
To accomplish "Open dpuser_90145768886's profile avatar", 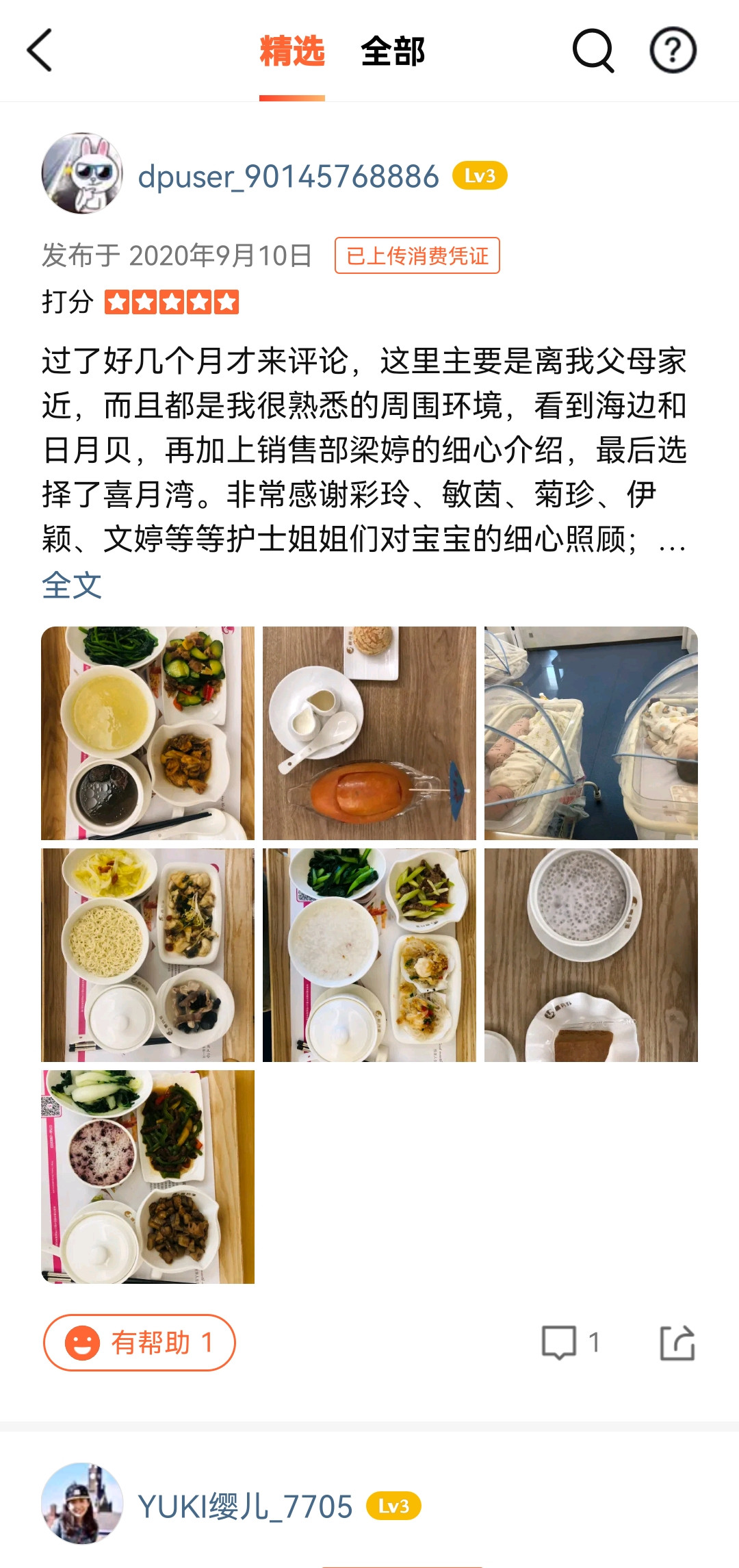I will 82,173.
